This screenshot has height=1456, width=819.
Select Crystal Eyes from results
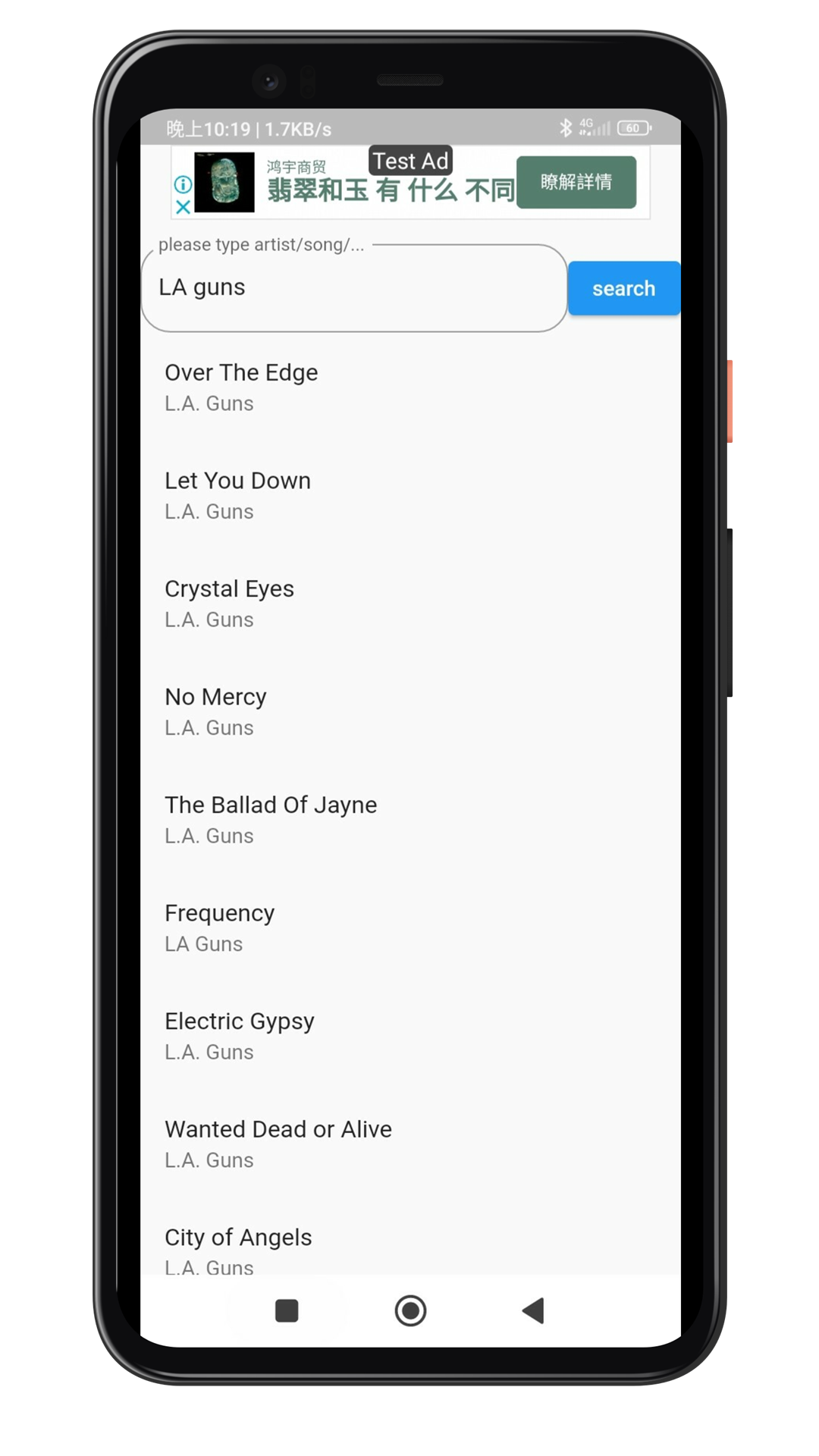[410, 604]
